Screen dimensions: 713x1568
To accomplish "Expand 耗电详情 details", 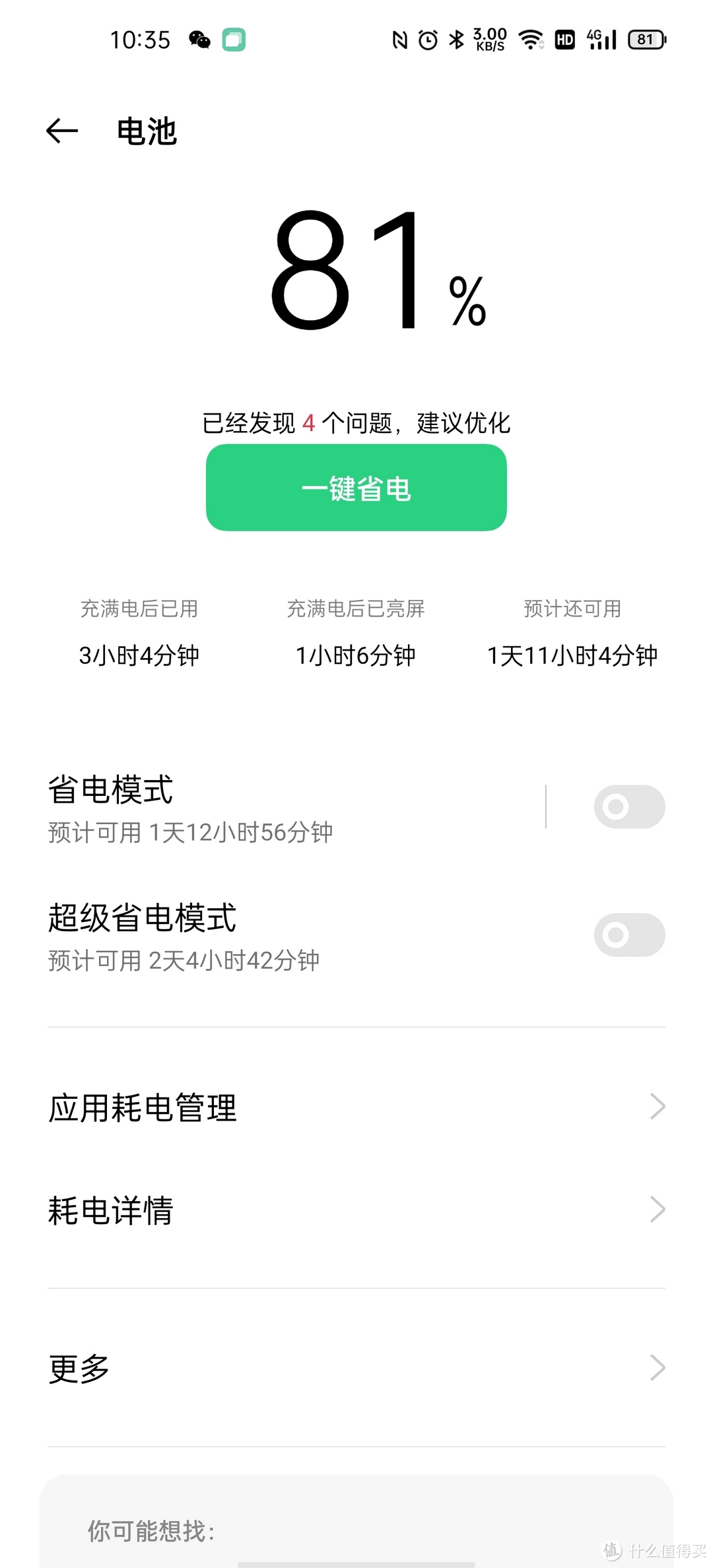I will click(x=656, y=1208).
